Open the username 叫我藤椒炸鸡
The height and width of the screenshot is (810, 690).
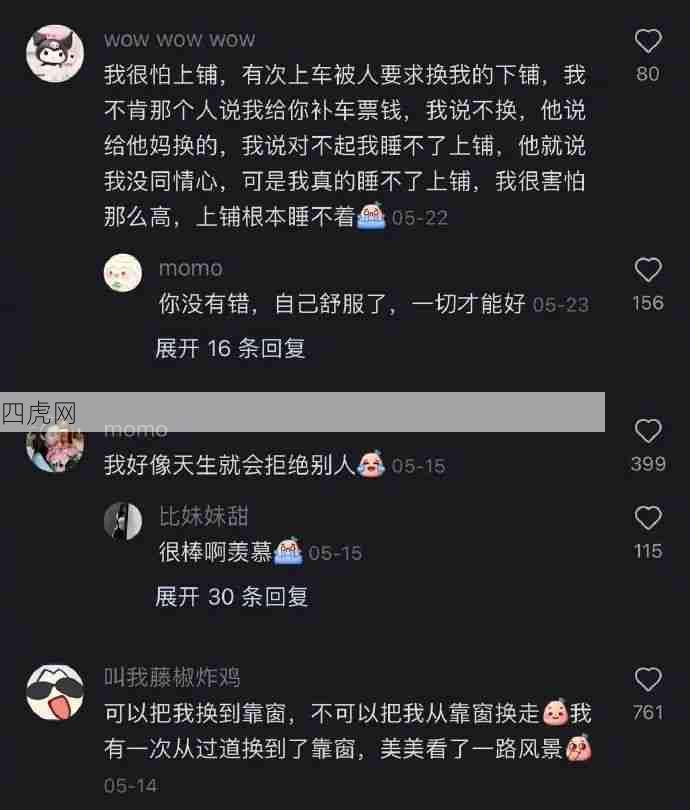pyautogui.click(x=172, y=677)
